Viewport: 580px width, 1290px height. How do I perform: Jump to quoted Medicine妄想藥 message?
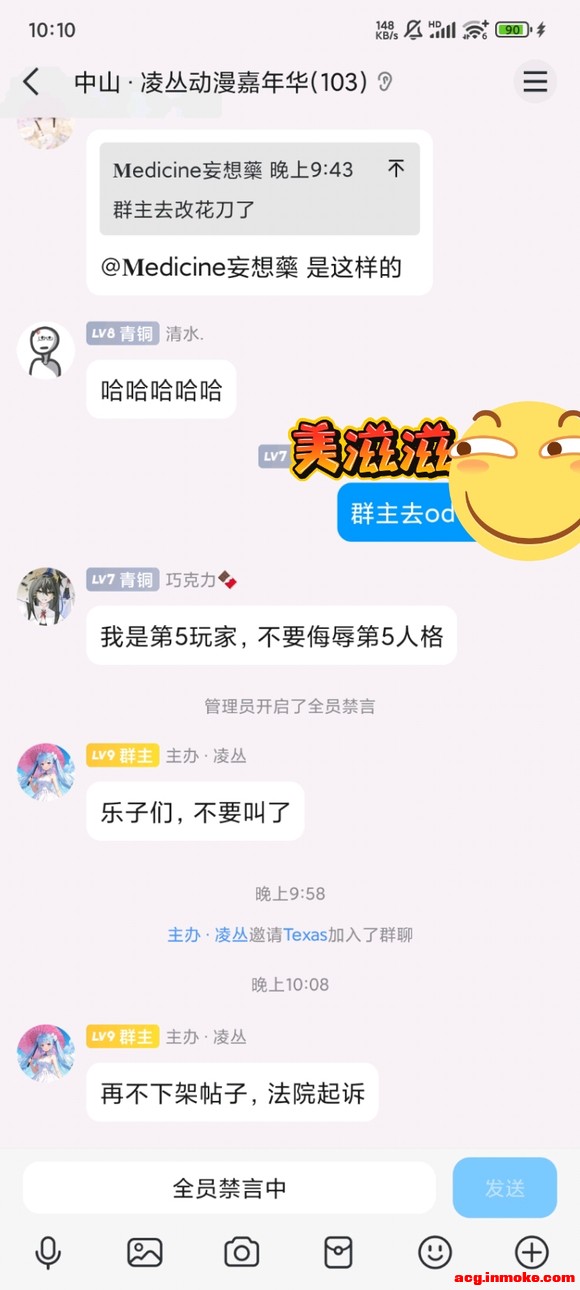pos(259,189)
